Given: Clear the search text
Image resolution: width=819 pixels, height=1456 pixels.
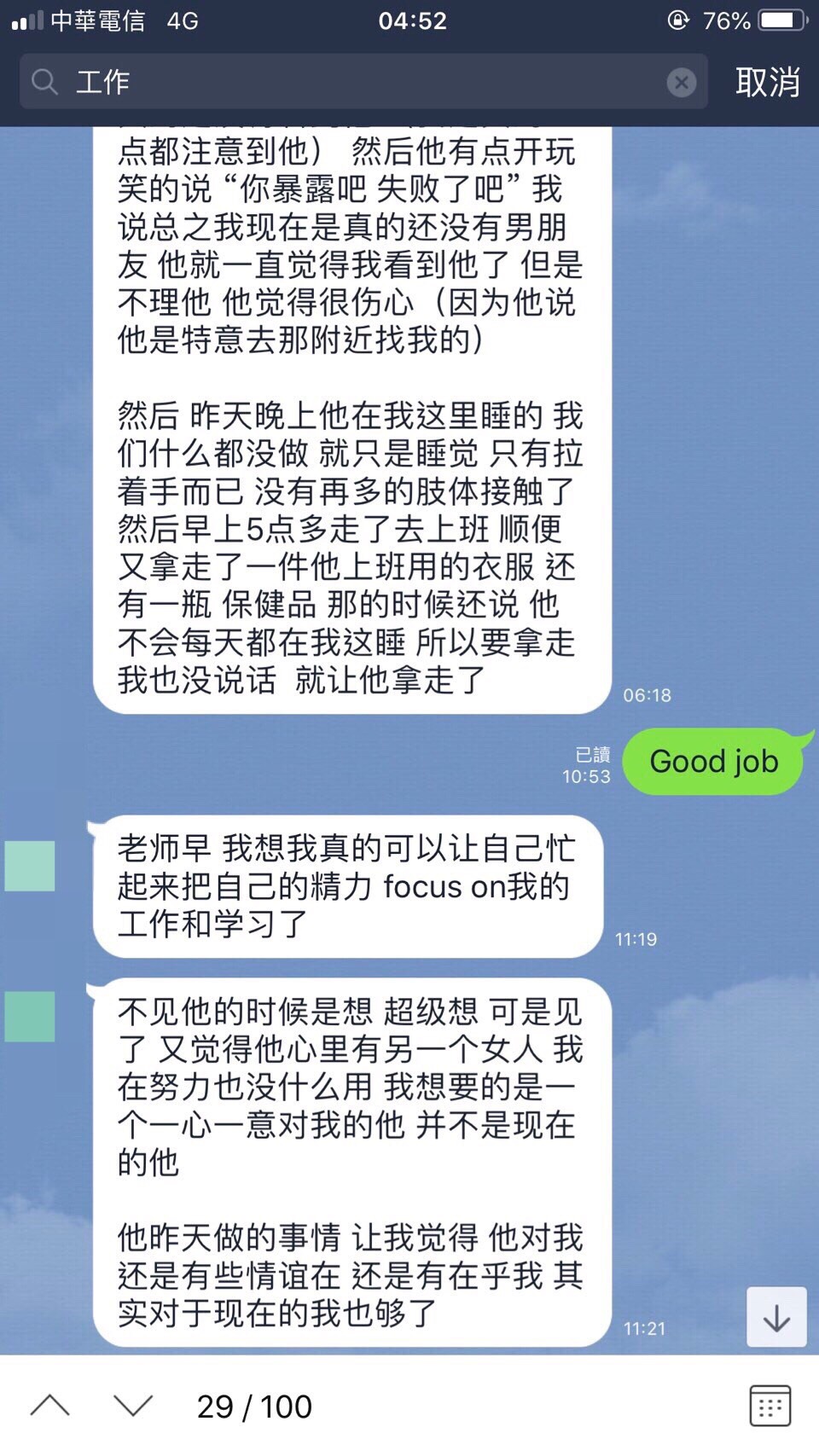Looking at the screenshot, I should (x=681, y=82).
